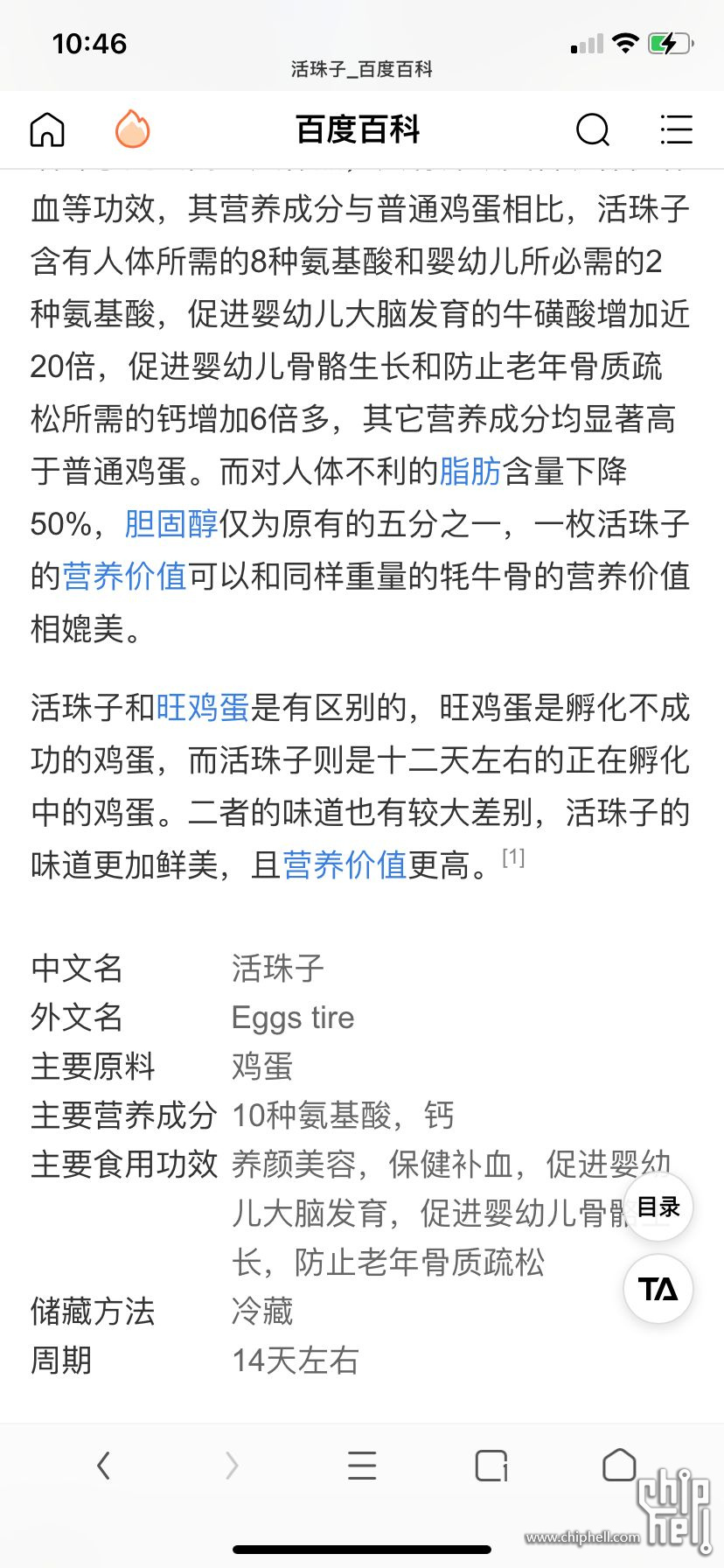Open the search magnifier icon
Image resolution: width=724 pixels, height=1568 pixels.
[593, 129]
